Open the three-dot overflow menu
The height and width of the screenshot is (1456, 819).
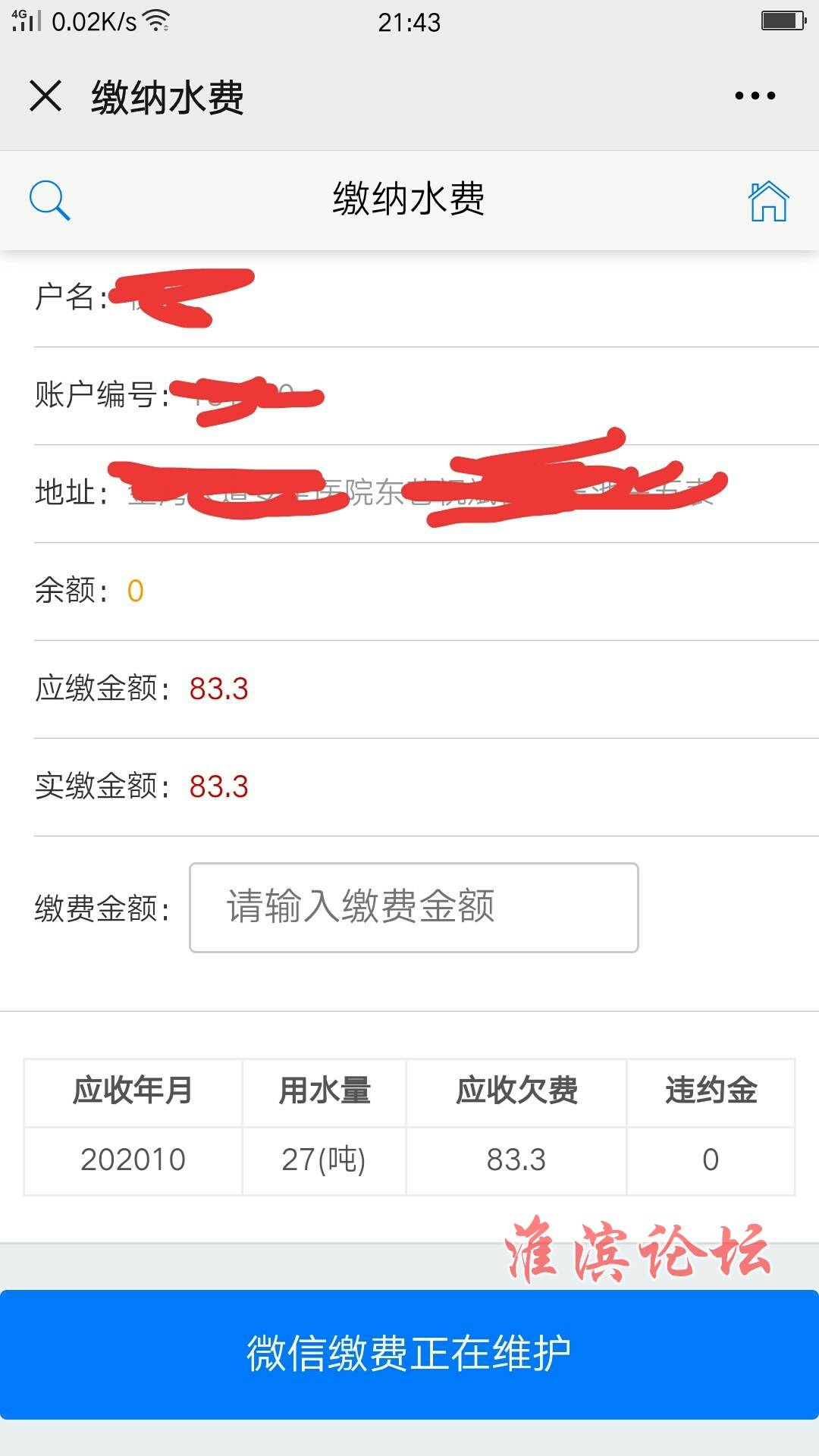tap(755, 96)
